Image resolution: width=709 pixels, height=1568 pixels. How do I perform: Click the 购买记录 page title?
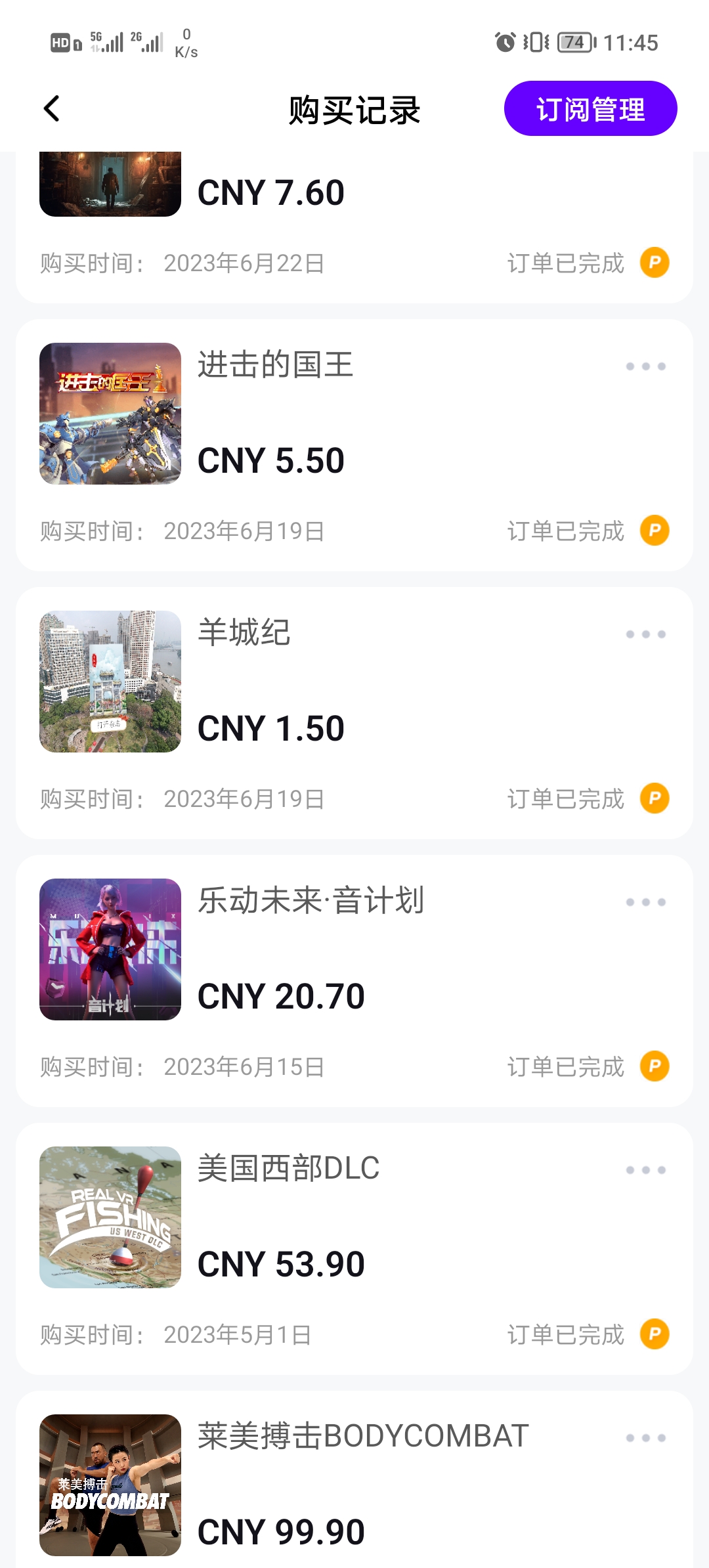[x=354, y=110]
